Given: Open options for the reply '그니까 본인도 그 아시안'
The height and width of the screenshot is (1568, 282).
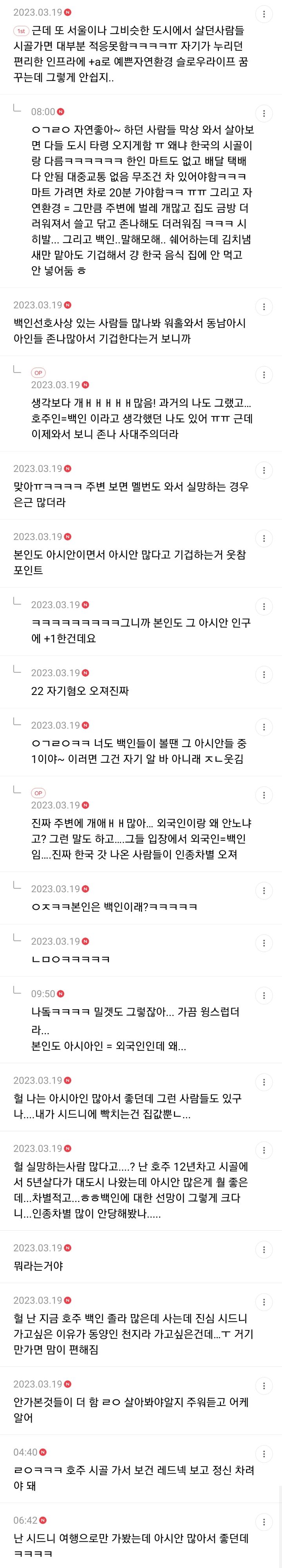Looking at the screenshot, I should click(x=263, y=606).
